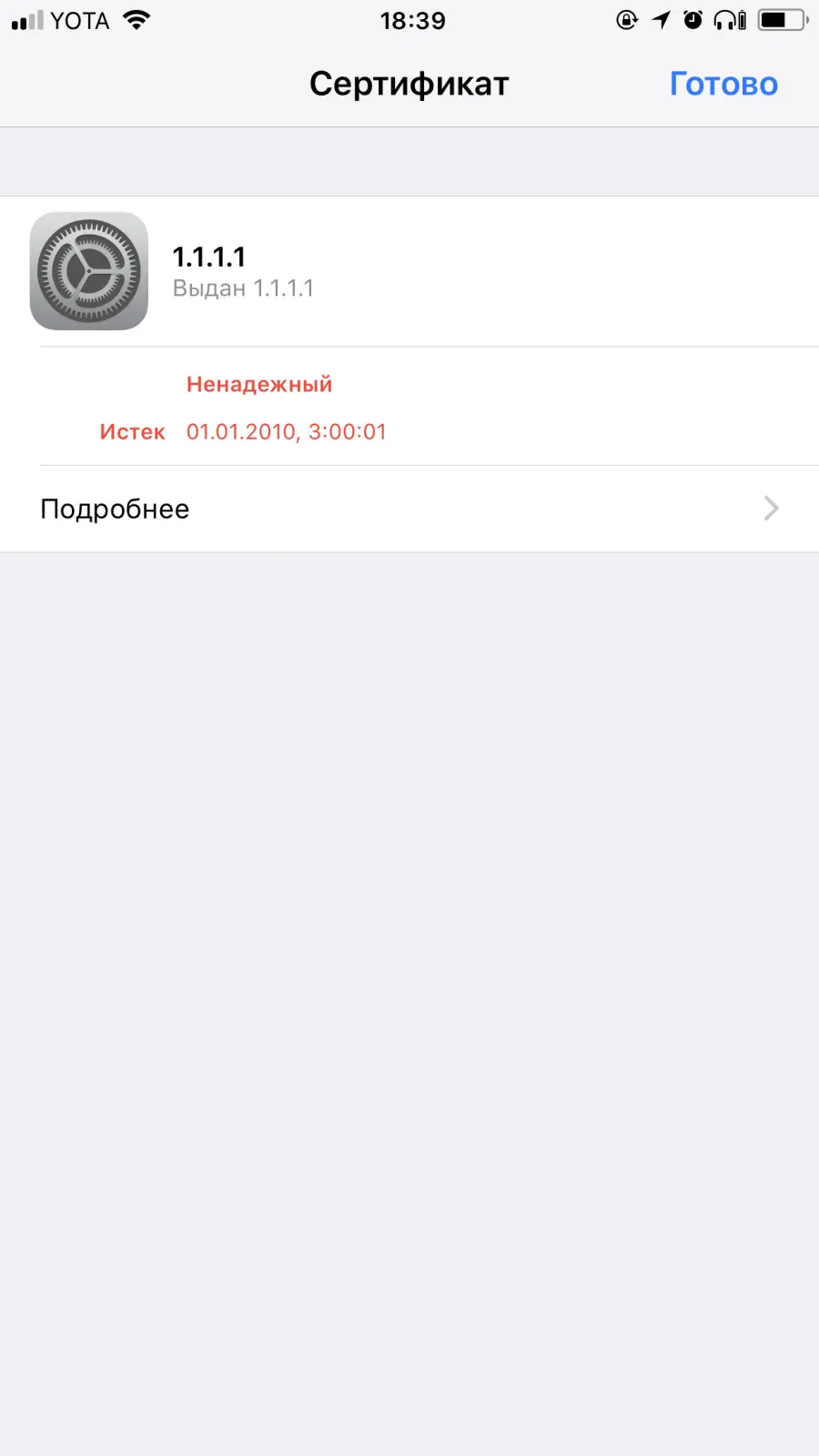
Task: Tap Готово to close the certificate
Action: (723, 84)
